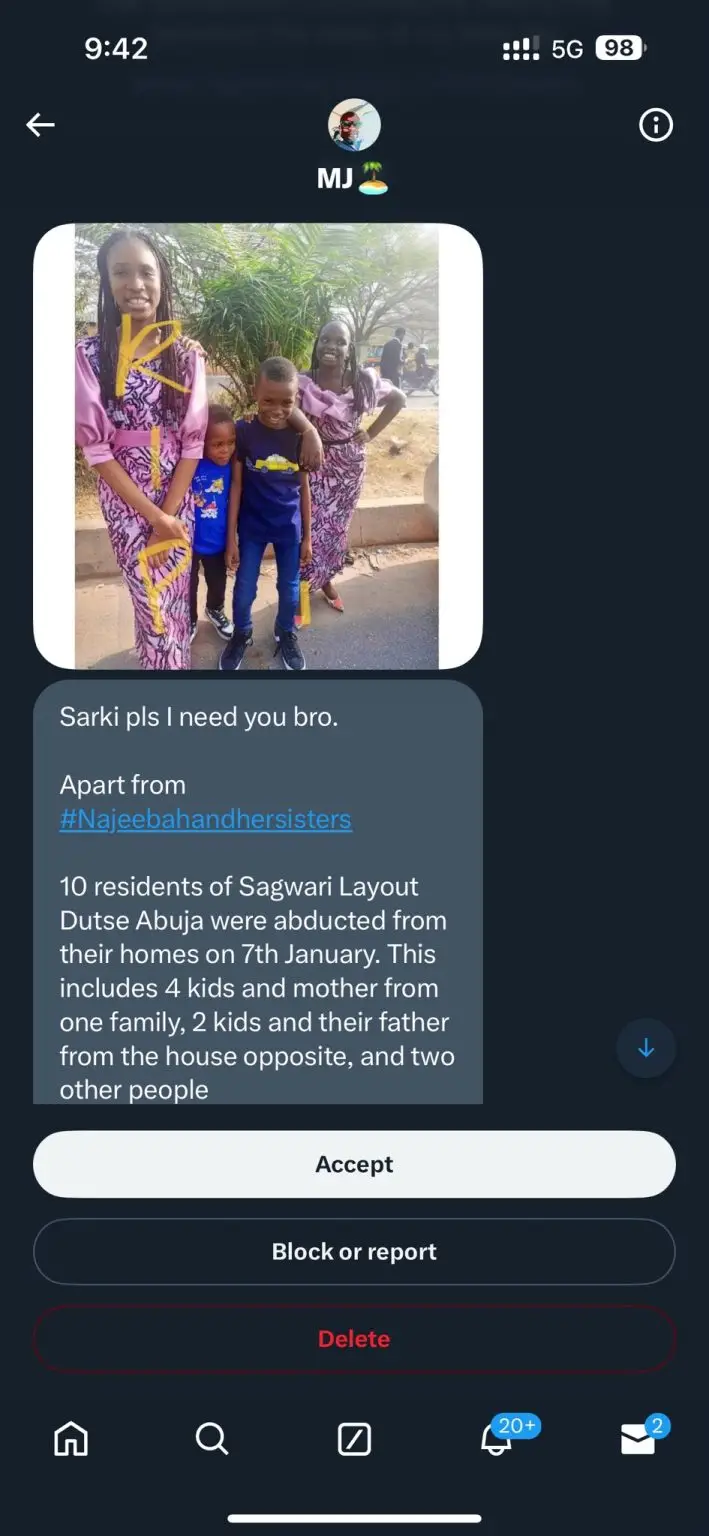Delete this message request
Viewport: 709px width, 1536px height.
click(x=354, y=1338)
